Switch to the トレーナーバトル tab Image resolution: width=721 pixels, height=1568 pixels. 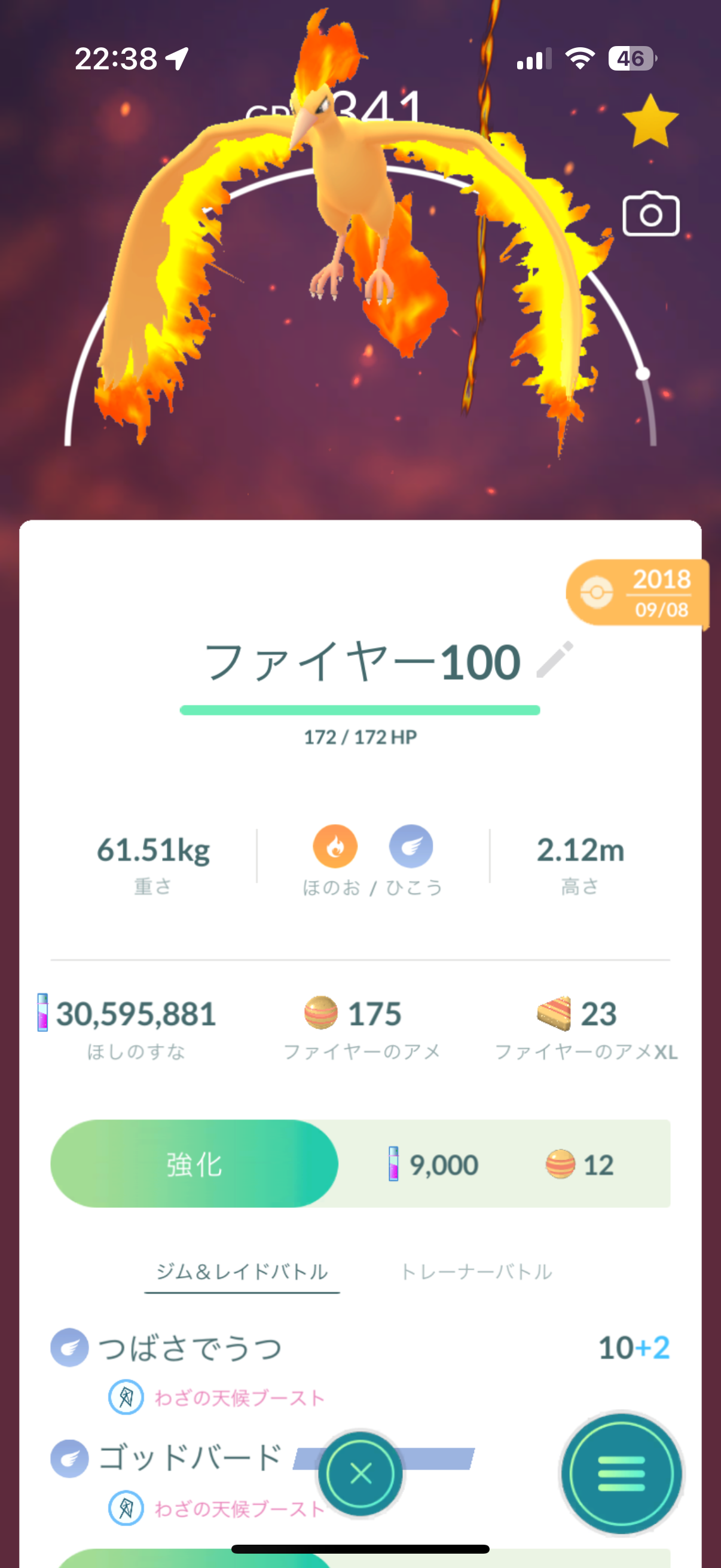pyautogui.click(x=476, y=1271)
